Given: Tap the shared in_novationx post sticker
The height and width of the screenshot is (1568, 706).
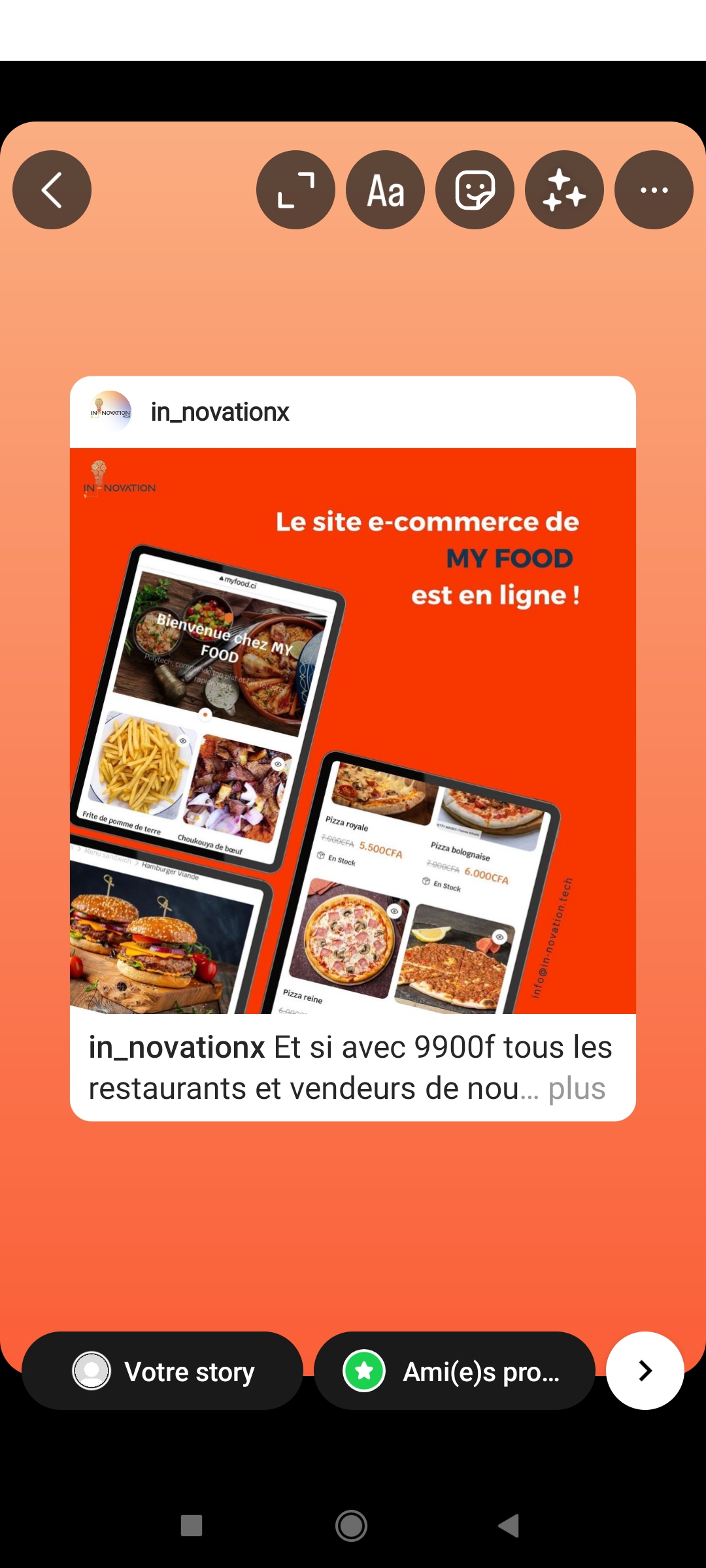Looking at the screenshot, I should click(x=353, y=749).
